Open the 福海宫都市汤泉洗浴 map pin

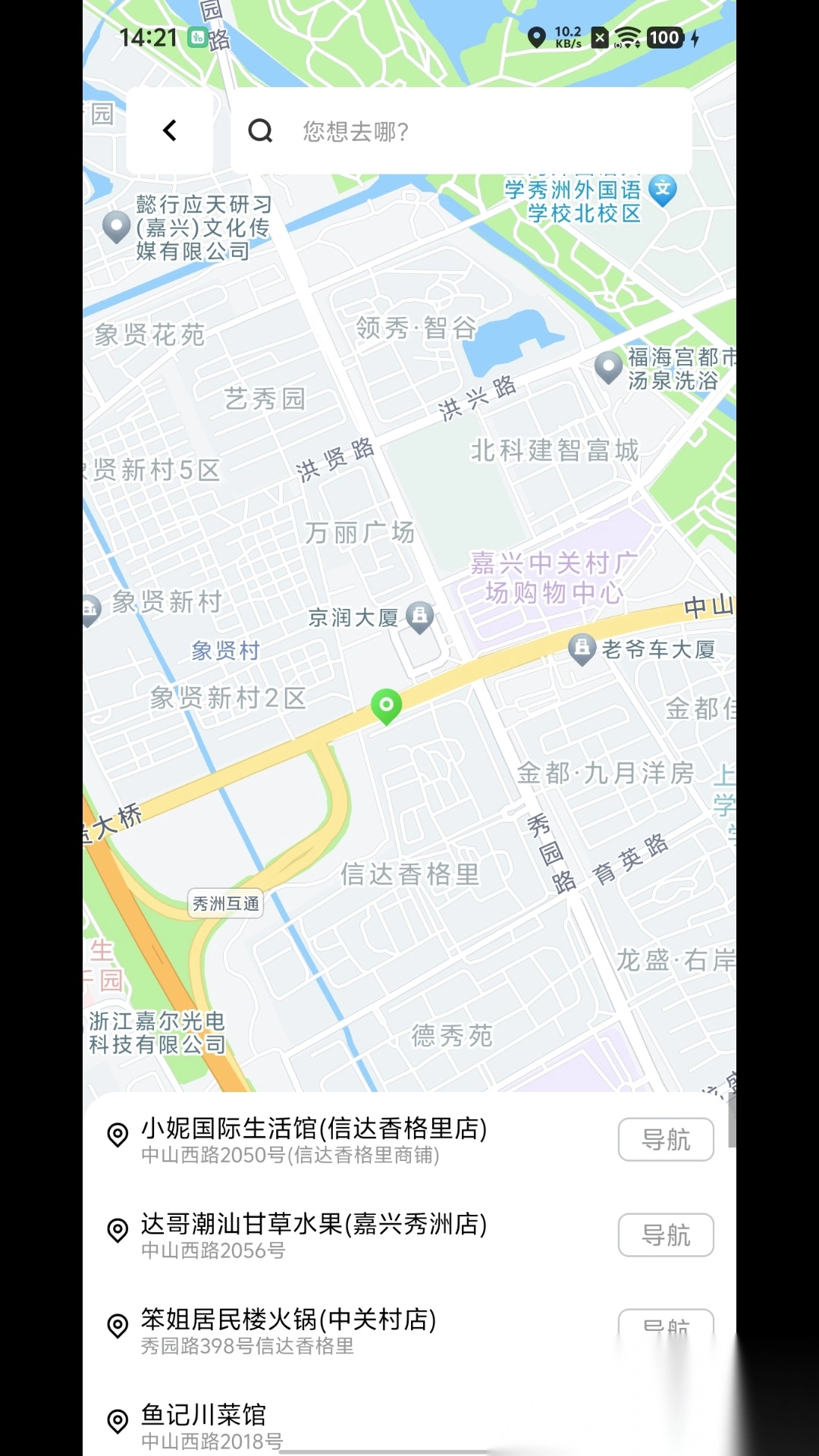coord(608,367)
